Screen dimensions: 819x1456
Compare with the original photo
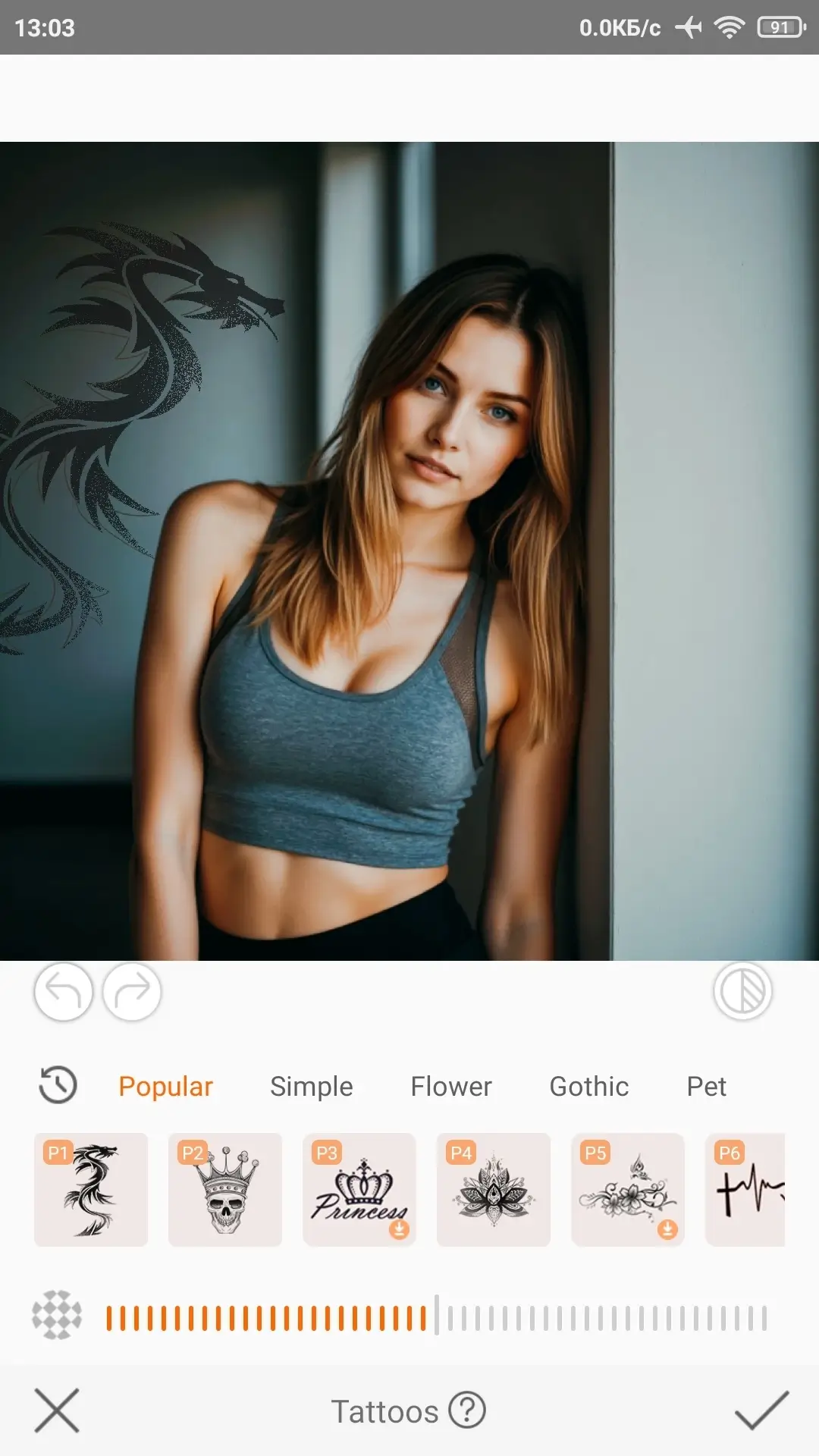(742, 991)
